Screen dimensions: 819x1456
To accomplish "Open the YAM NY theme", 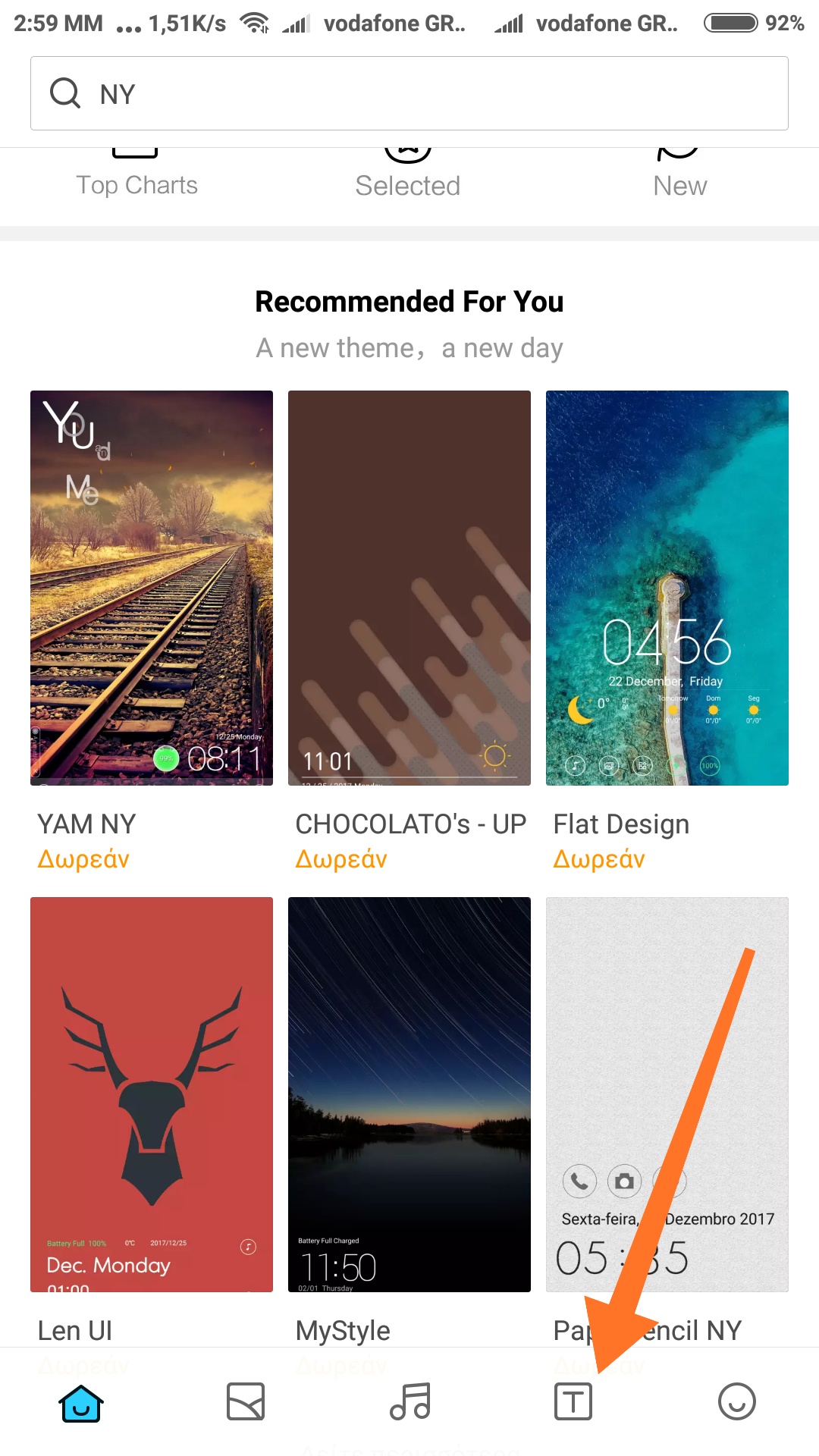I will [152, 588].
